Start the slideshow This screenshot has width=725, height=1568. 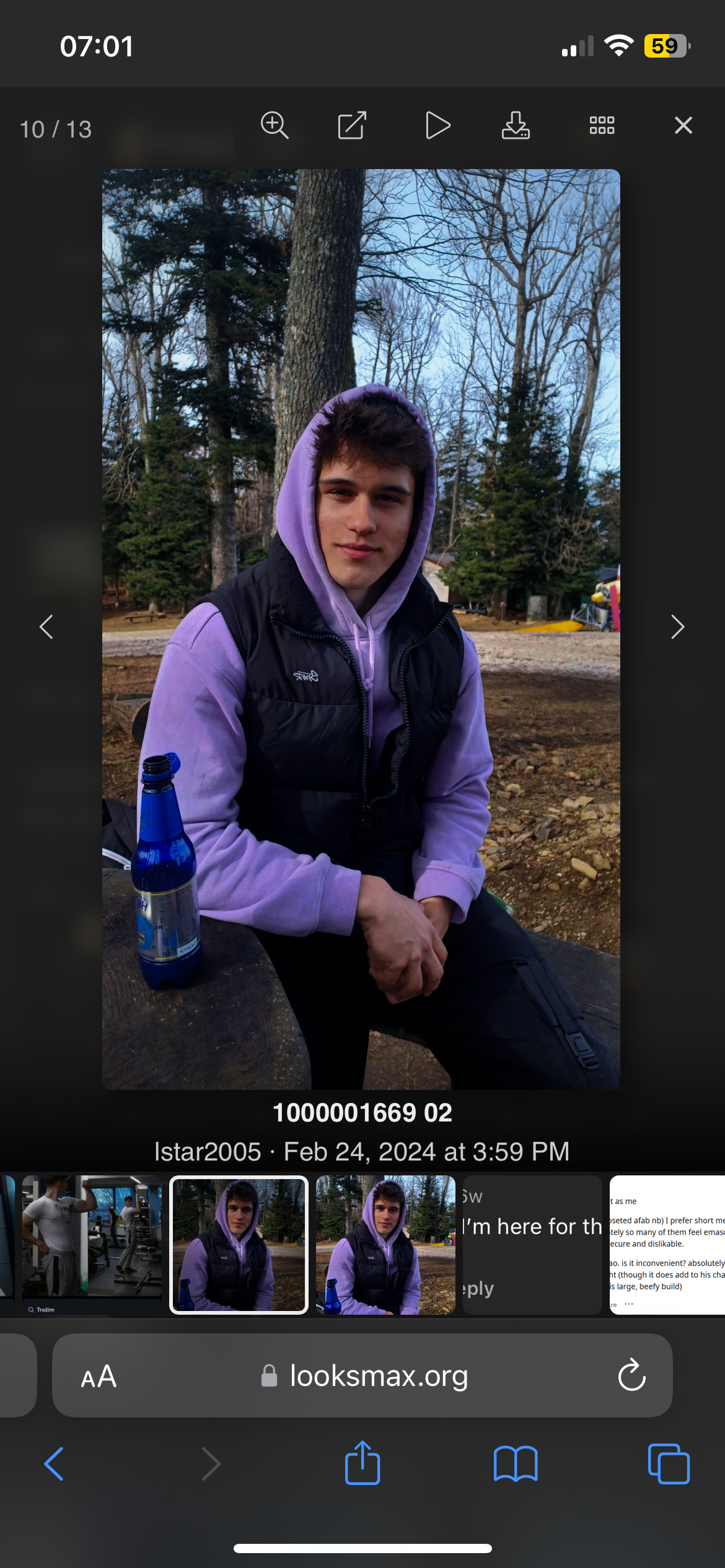(437, 126)
